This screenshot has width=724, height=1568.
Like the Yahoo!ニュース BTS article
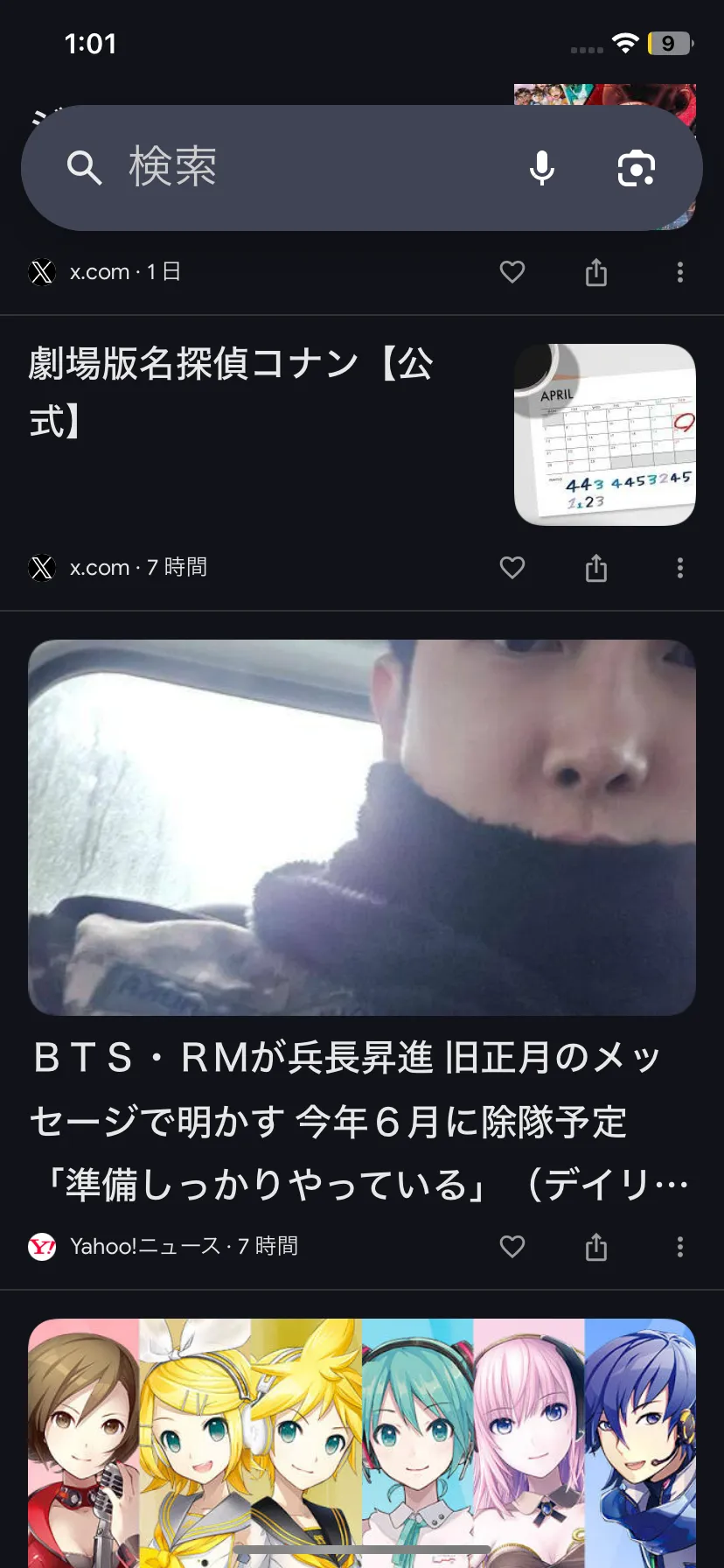click(x=512, y=1247)
